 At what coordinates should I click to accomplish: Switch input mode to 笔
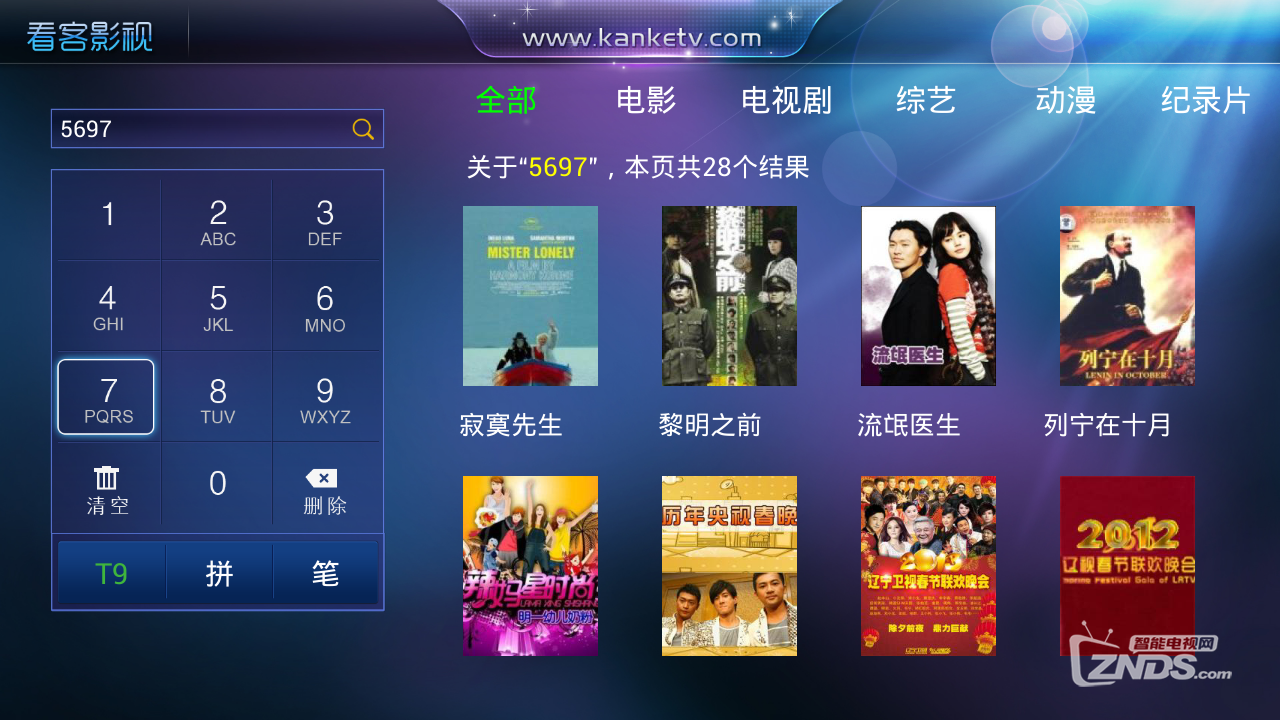[325, 573]
